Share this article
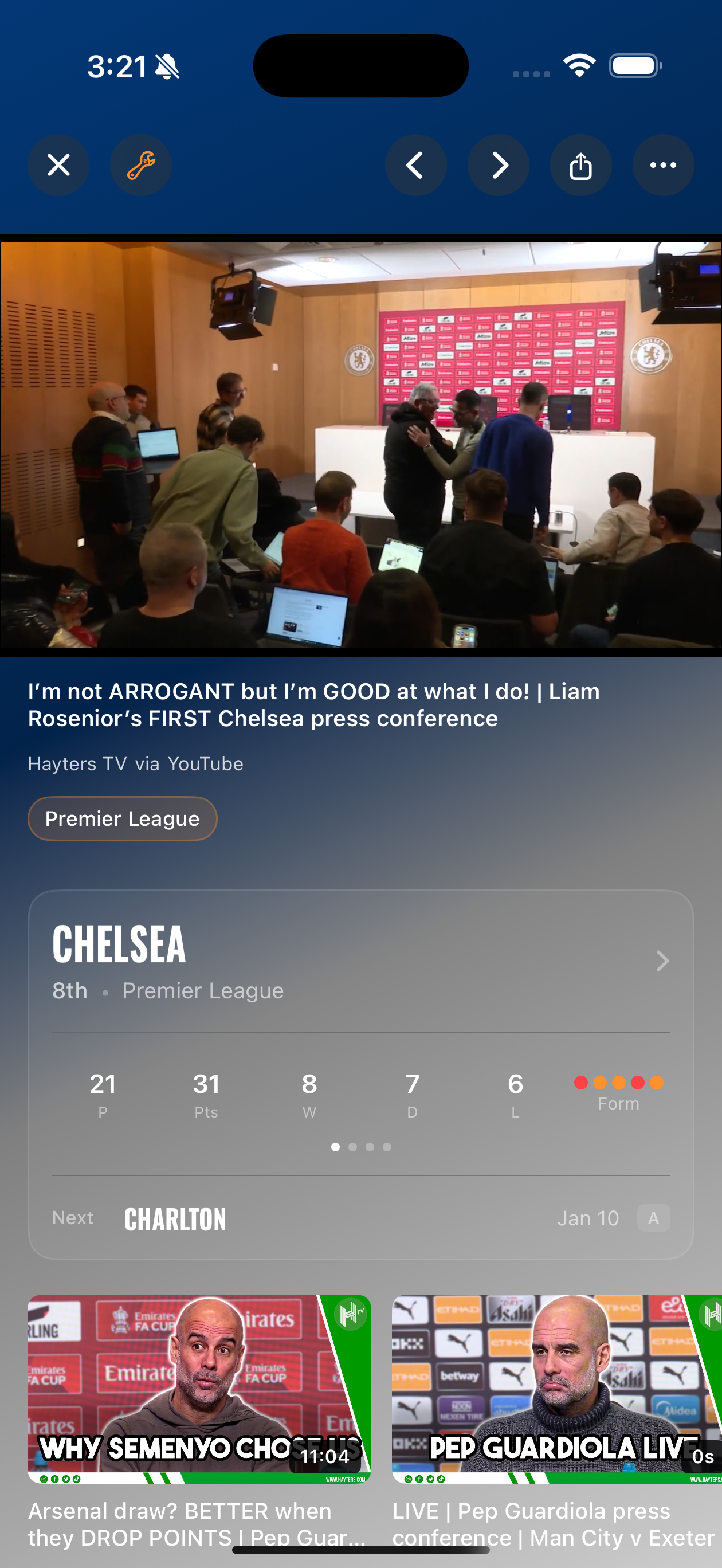Screen dimensions: 722x1568 click(581, 165)
